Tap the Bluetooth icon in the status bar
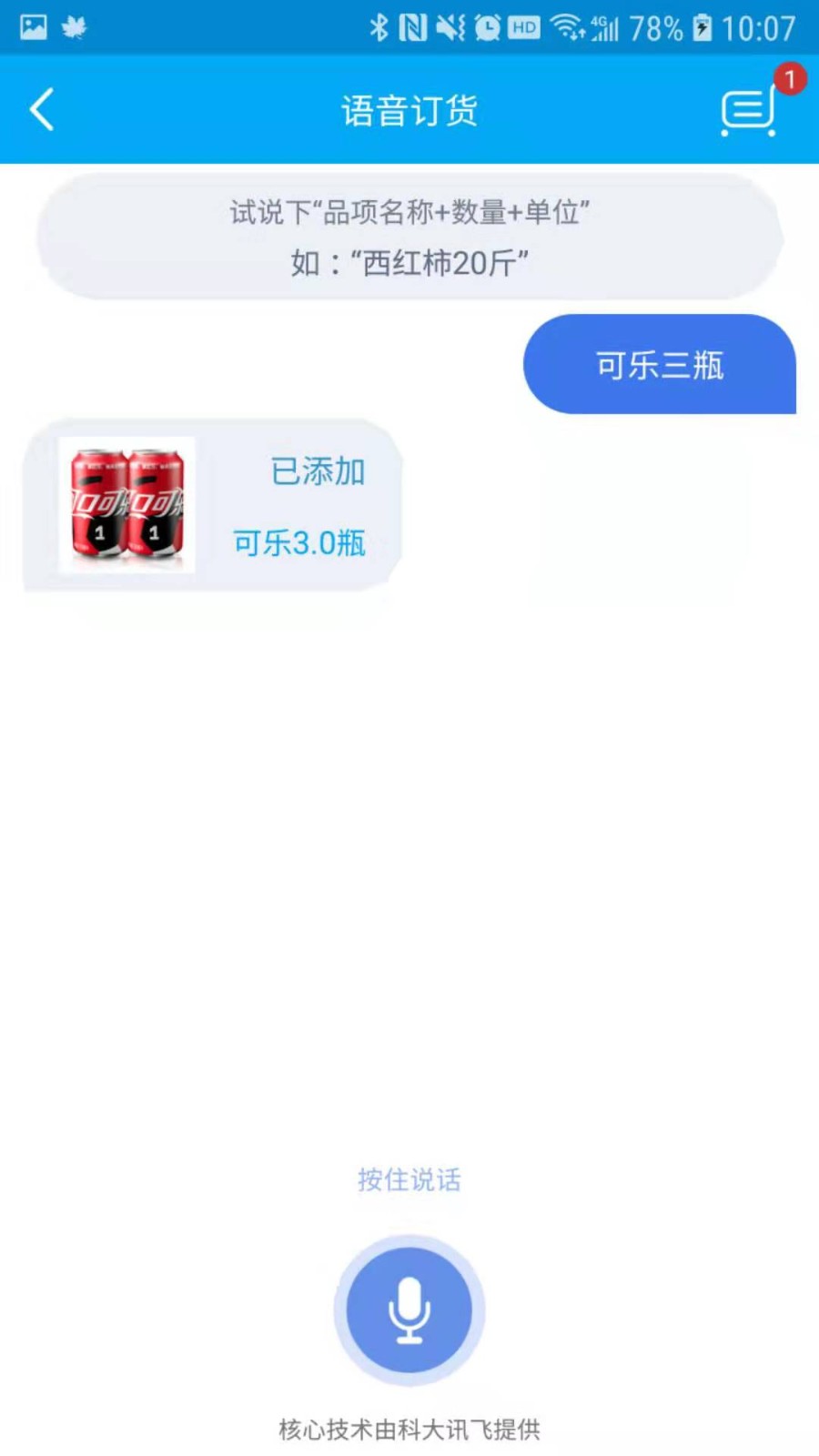Screen dimensions: 819x1456 pos(379,27)
